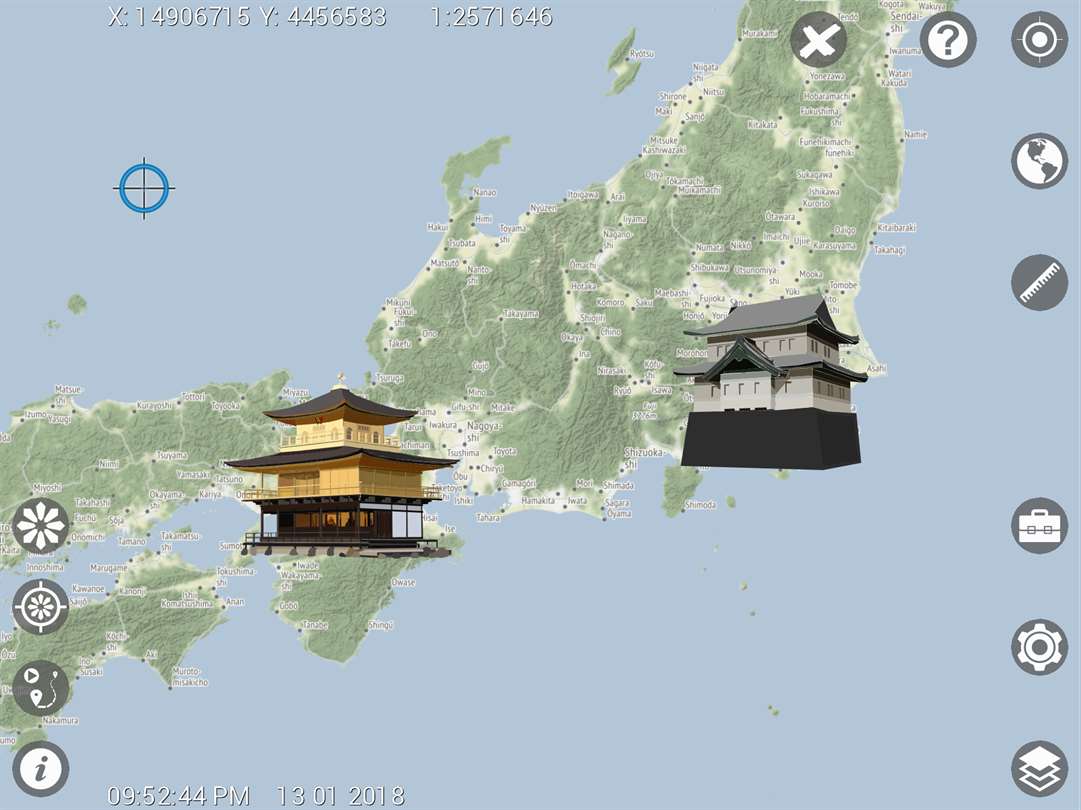Viewport: 1081px width, 810px height.
Task: Open the info button
Action: [x=41, y=769]
